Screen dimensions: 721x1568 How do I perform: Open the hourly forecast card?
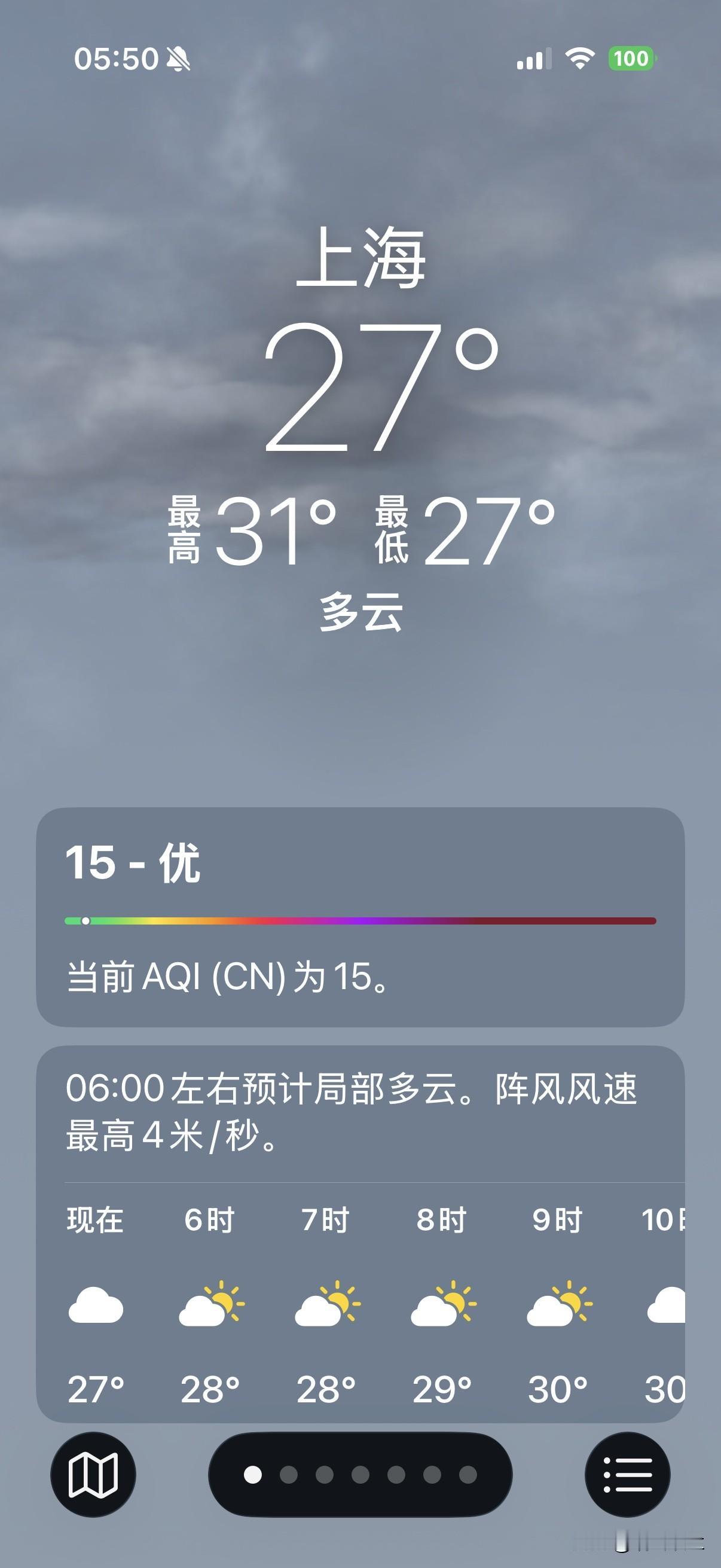[x=360, y=1234]
